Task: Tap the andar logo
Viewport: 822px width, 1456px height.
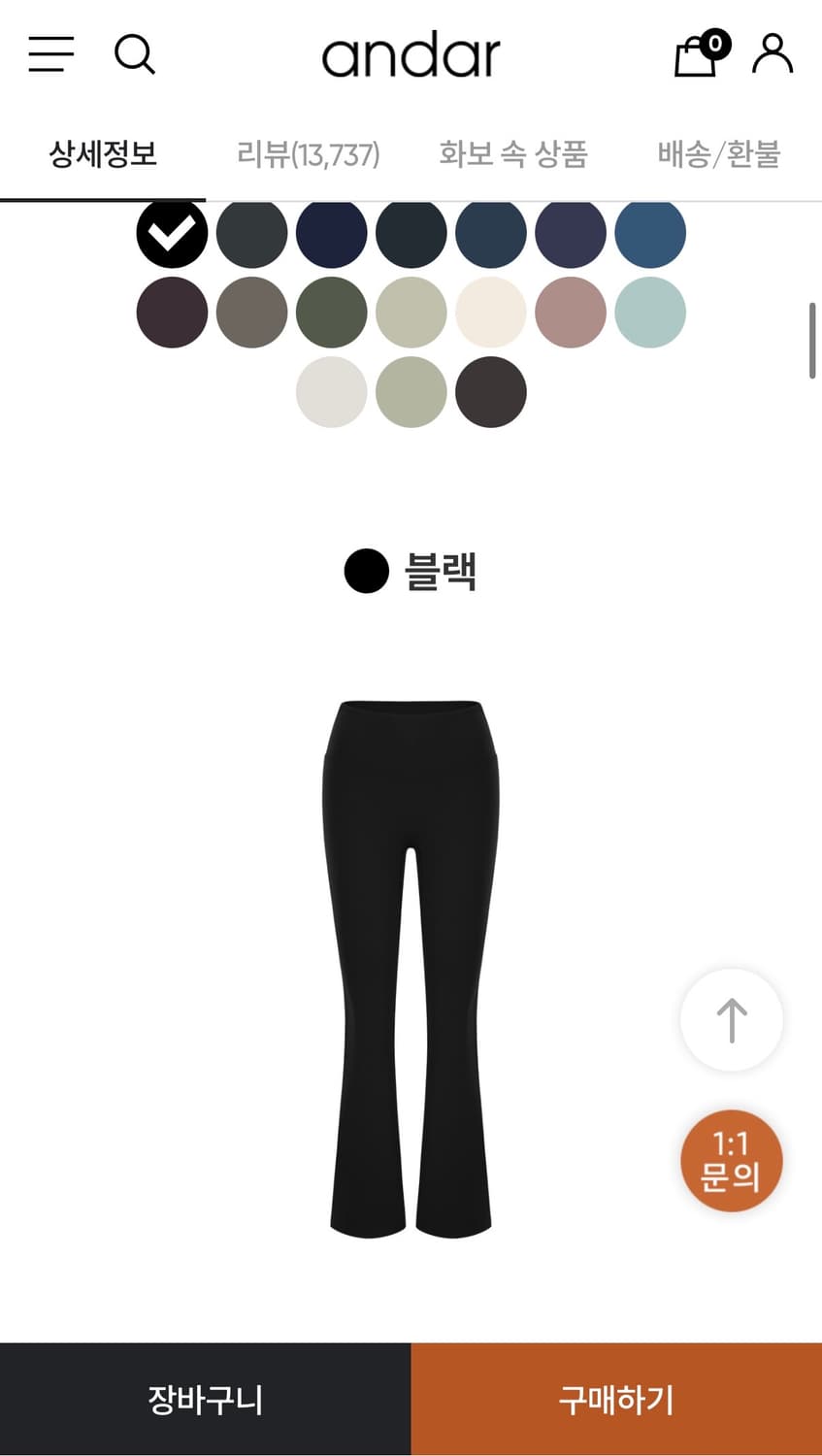Action: point(411,55)
